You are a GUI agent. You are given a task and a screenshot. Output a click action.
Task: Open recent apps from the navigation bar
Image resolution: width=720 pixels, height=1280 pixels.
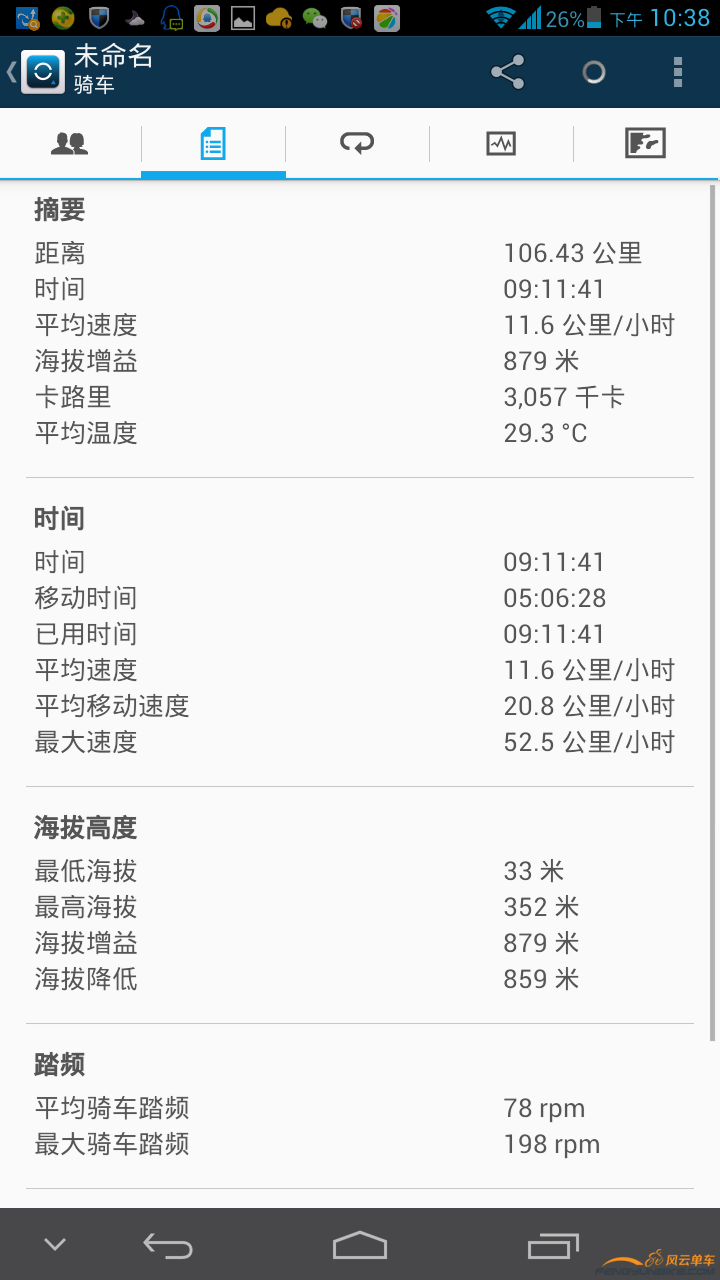tap(552, 1244)
